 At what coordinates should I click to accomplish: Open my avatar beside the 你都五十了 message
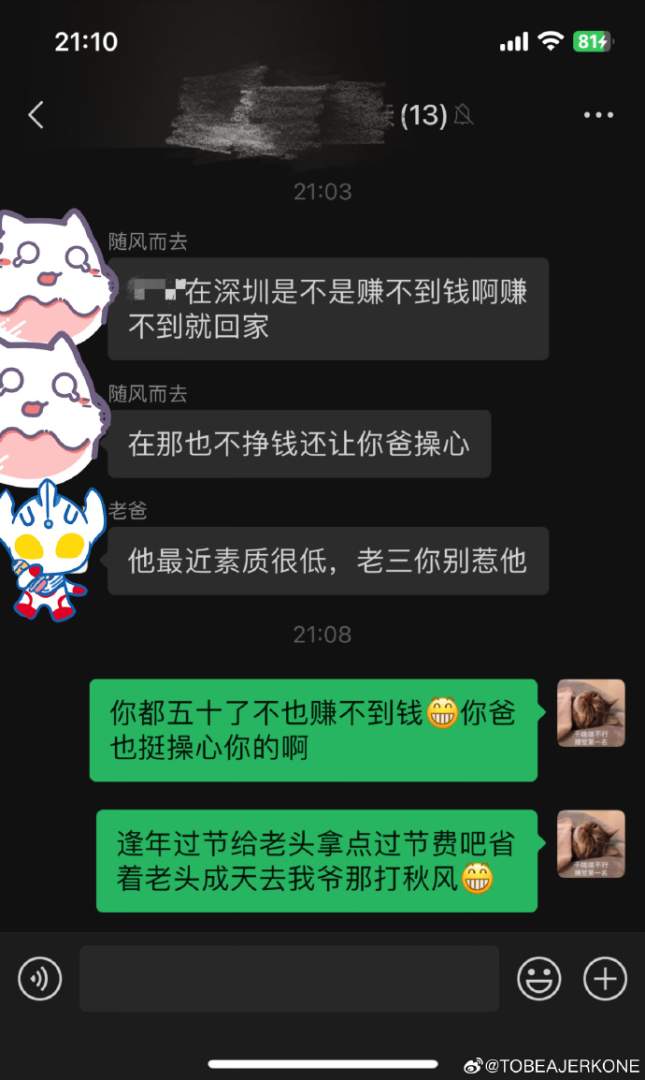(x=591, y=713)
